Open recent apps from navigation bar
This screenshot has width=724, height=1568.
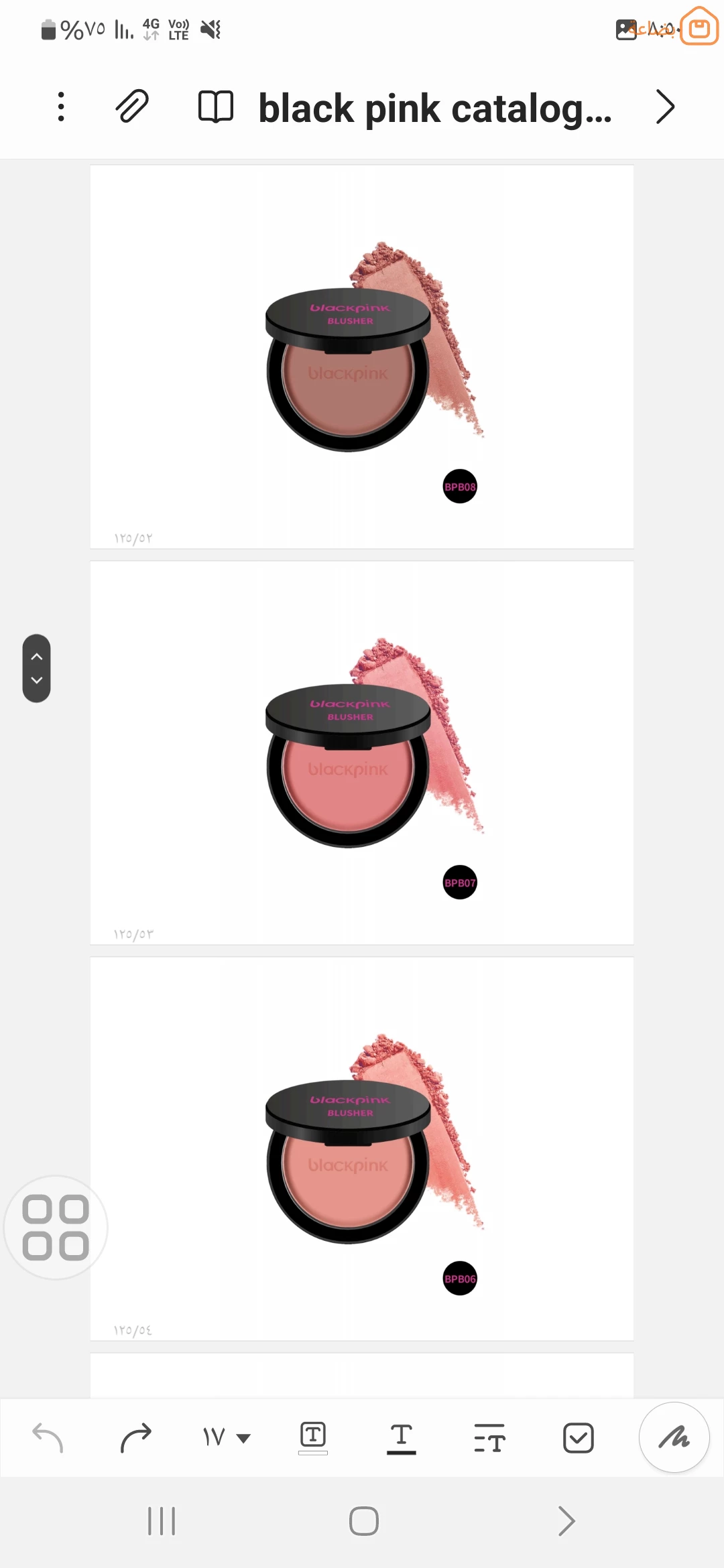tap(162, 1521)
